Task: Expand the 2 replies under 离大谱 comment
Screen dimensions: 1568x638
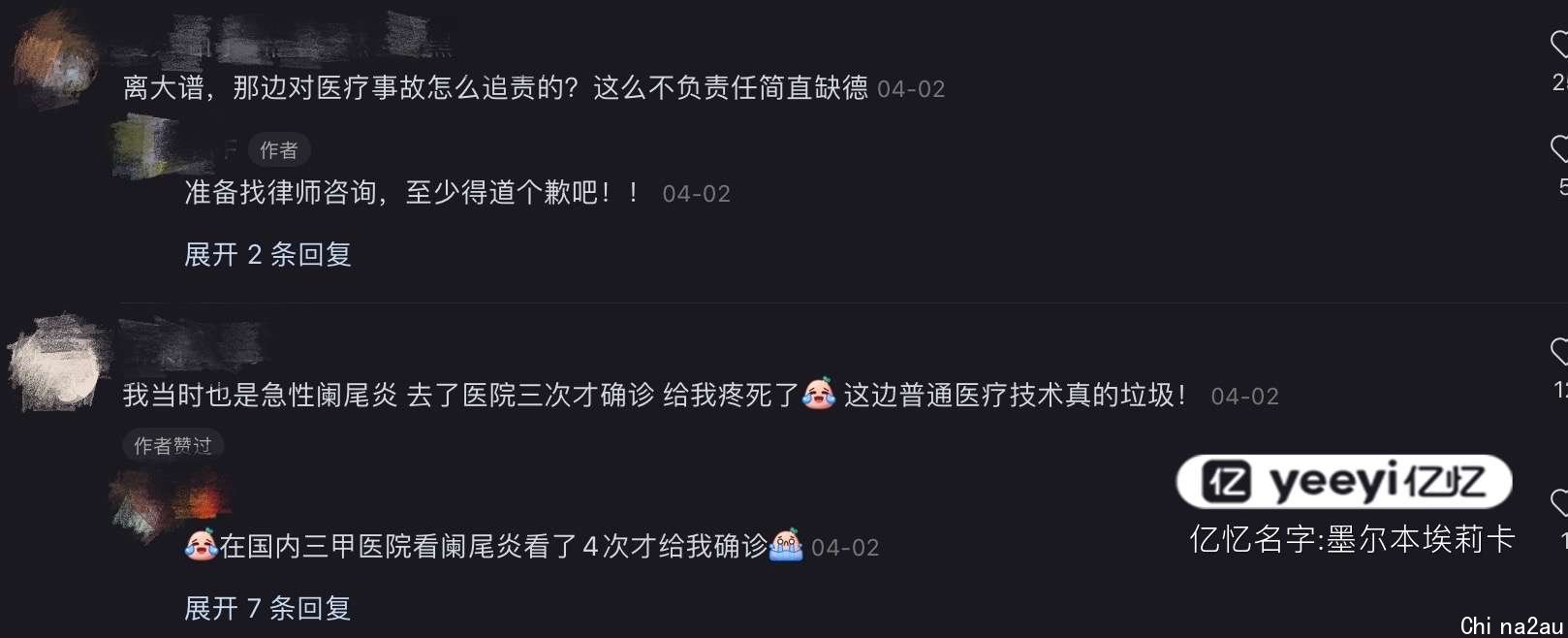Action: coord(267,255)
